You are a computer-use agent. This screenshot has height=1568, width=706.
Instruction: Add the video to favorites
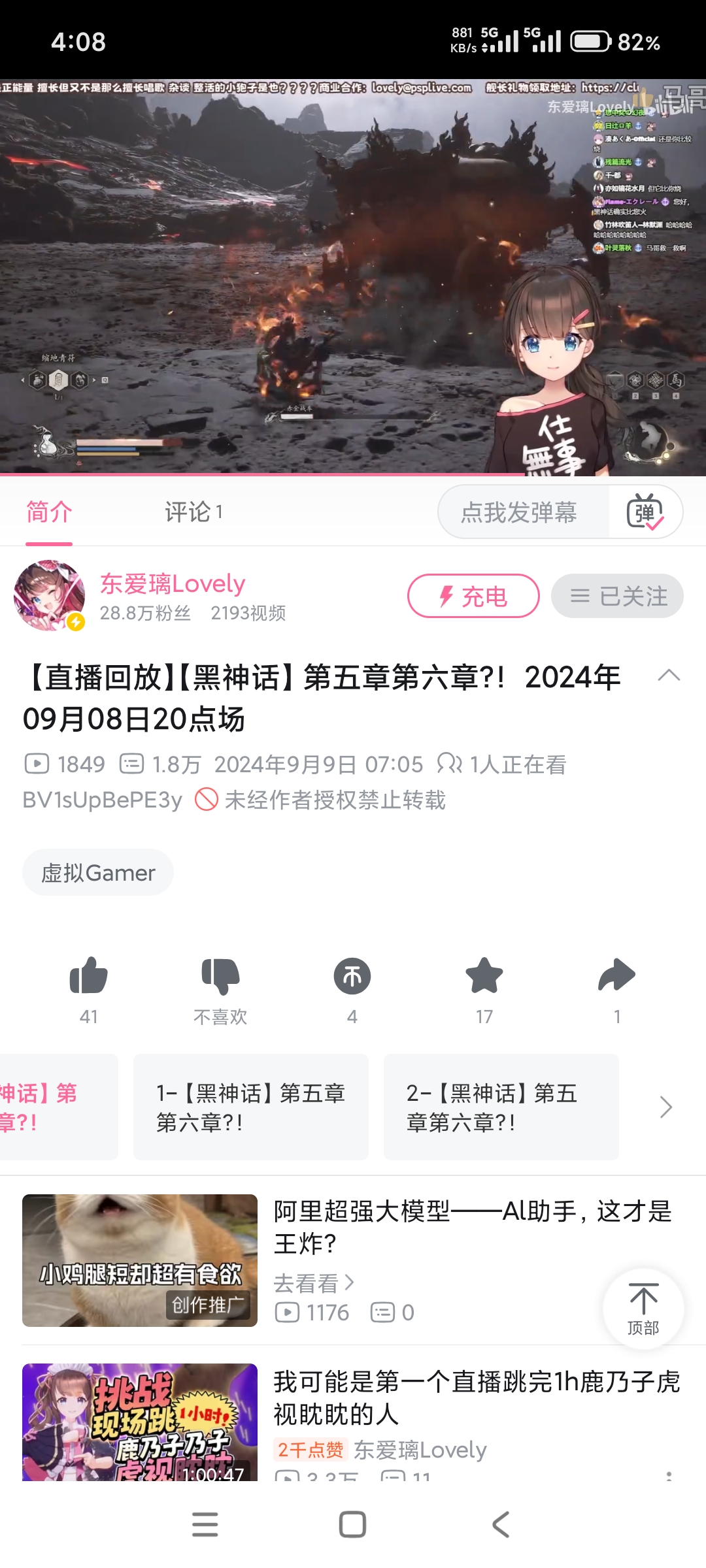(484, 976)
